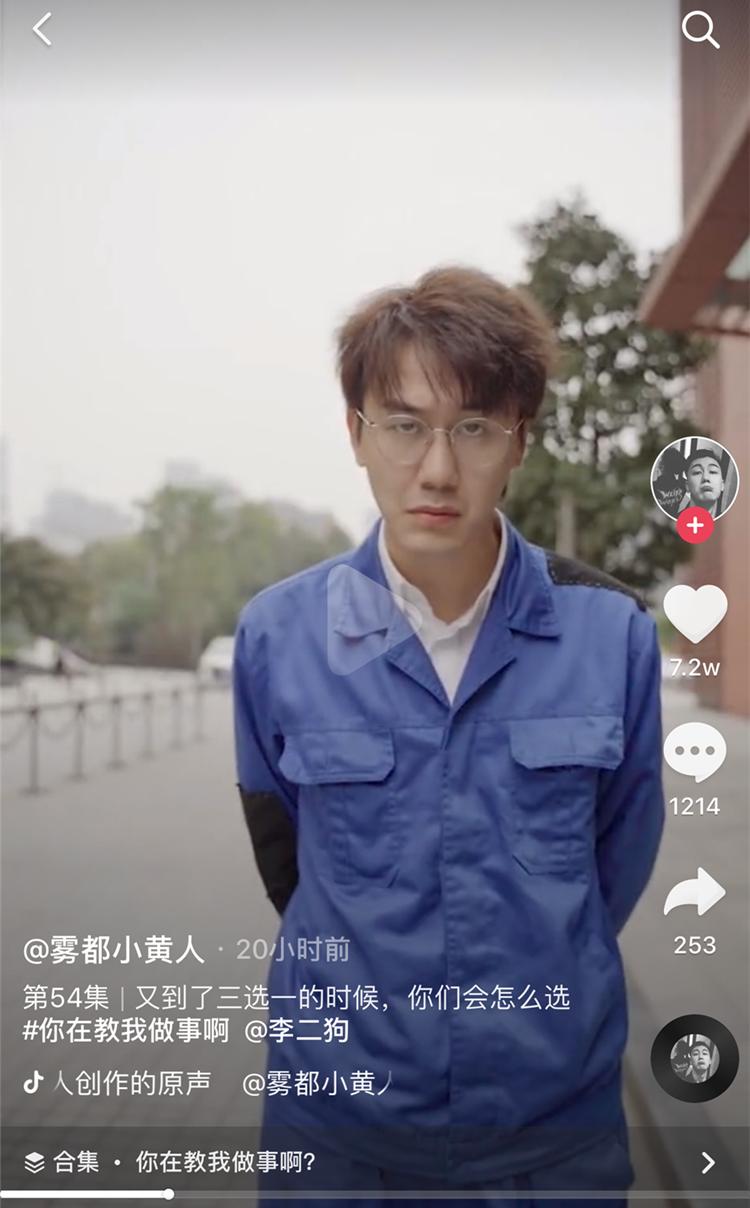750x1208 pixels.
Task: Share this video with the arrow icon
Action: tap(695, 892)
